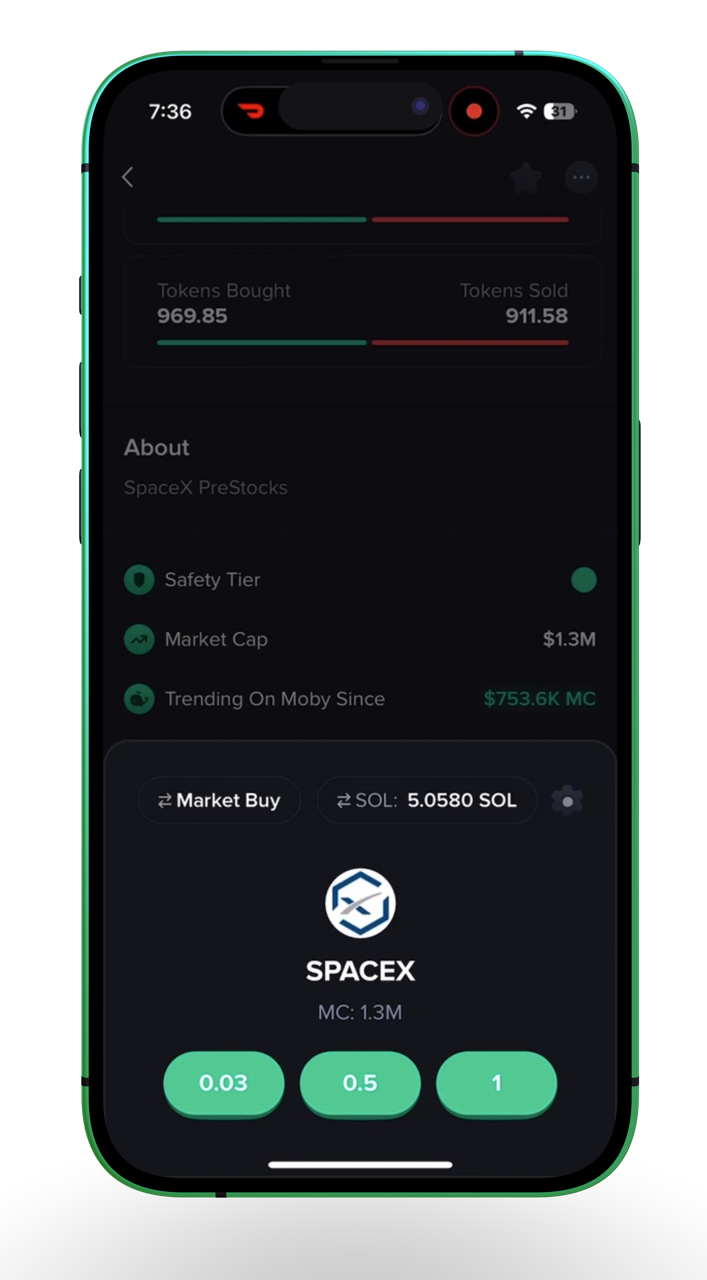The height and width of the screenshot is (1280, 707).
Task: Buy SPACEX for 1 SOL
Action: (496, 1083)
